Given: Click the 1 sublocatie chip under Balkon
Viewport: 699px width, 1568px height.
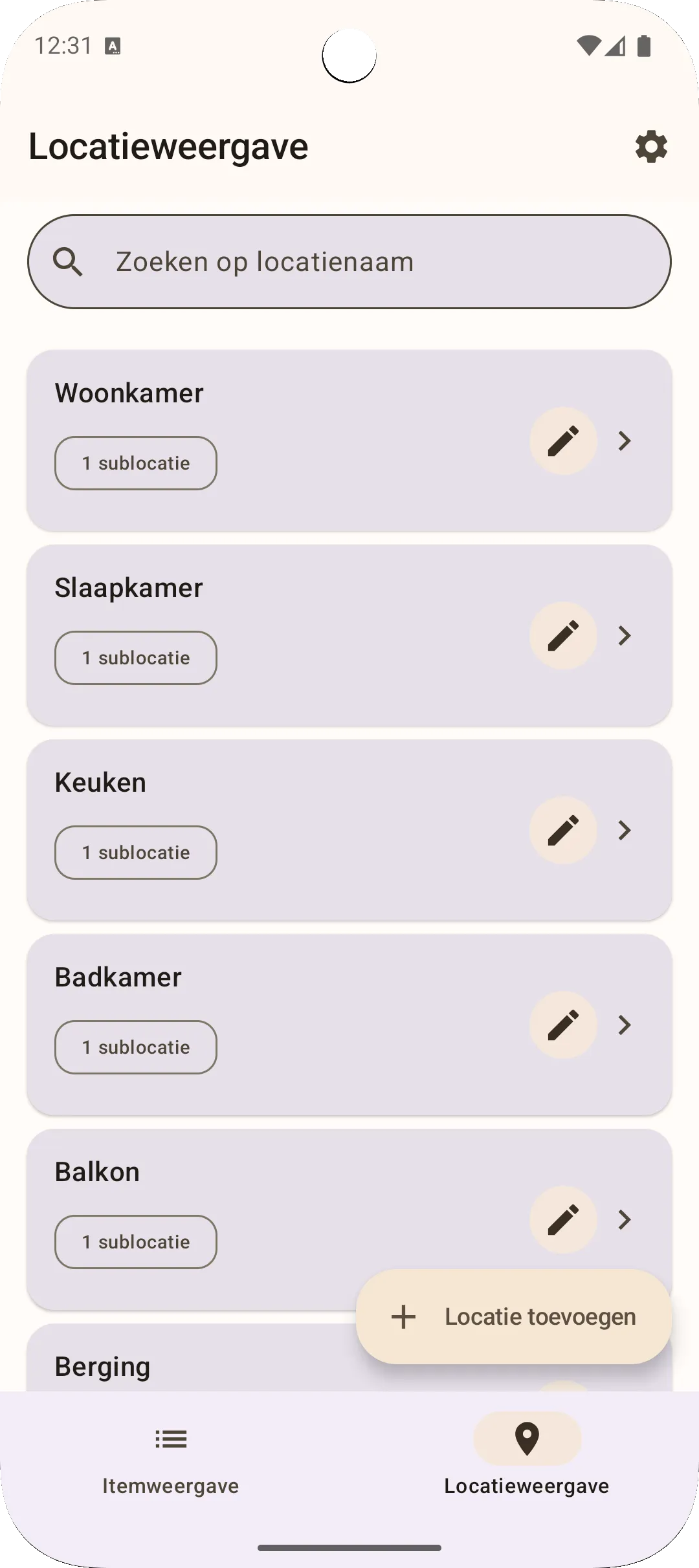Looking at the screenshot, I should point(135,1241).
